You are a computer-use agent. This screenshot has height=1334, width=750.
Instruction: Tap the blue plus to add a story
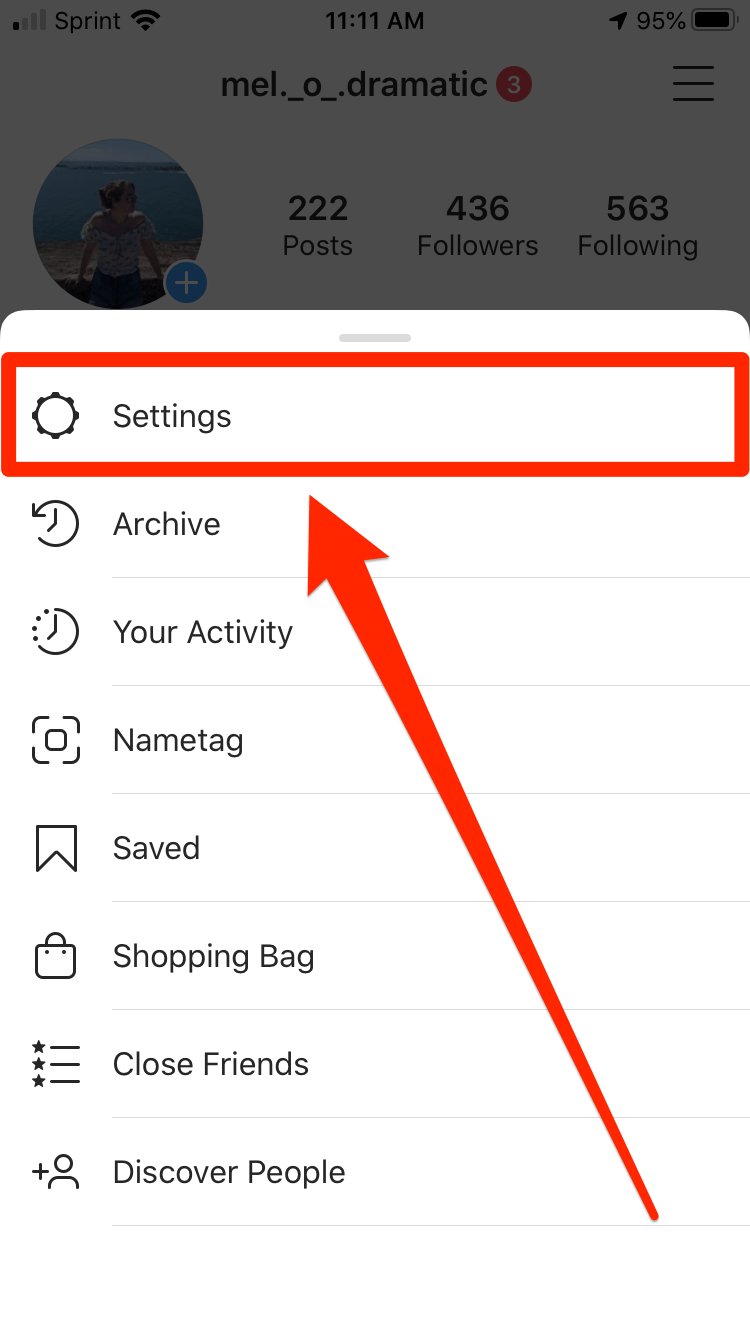click(x=186, y=283)
